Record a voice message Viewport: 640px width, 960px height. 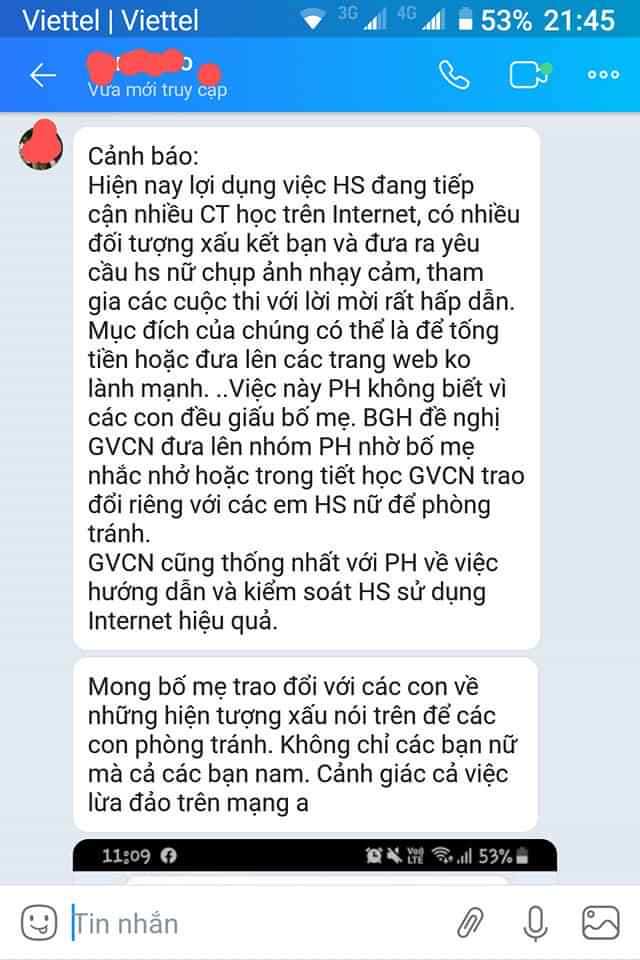pos(536,922)
